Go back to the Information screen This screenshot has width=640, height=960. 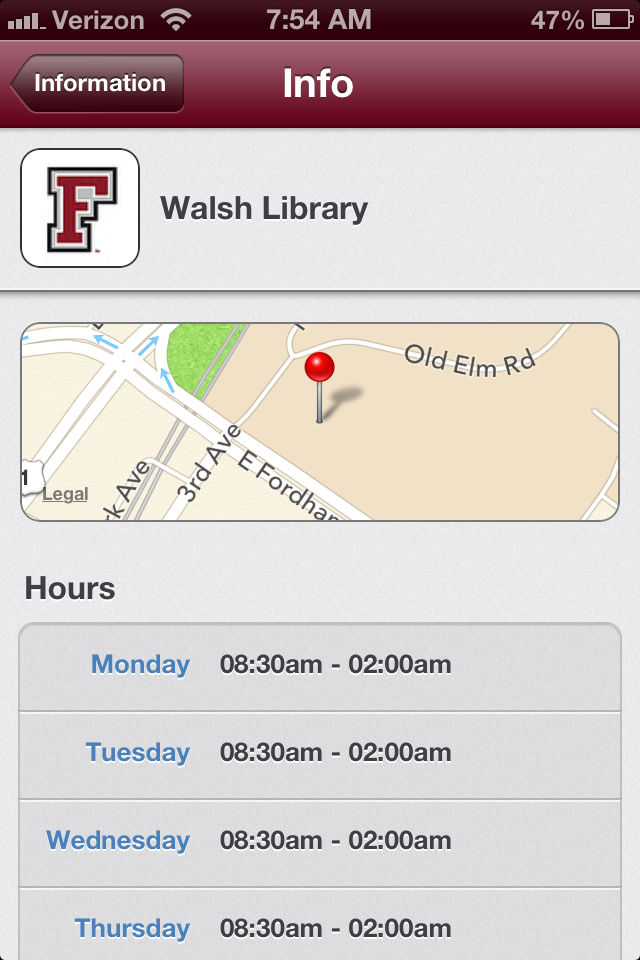coord(98,84)
